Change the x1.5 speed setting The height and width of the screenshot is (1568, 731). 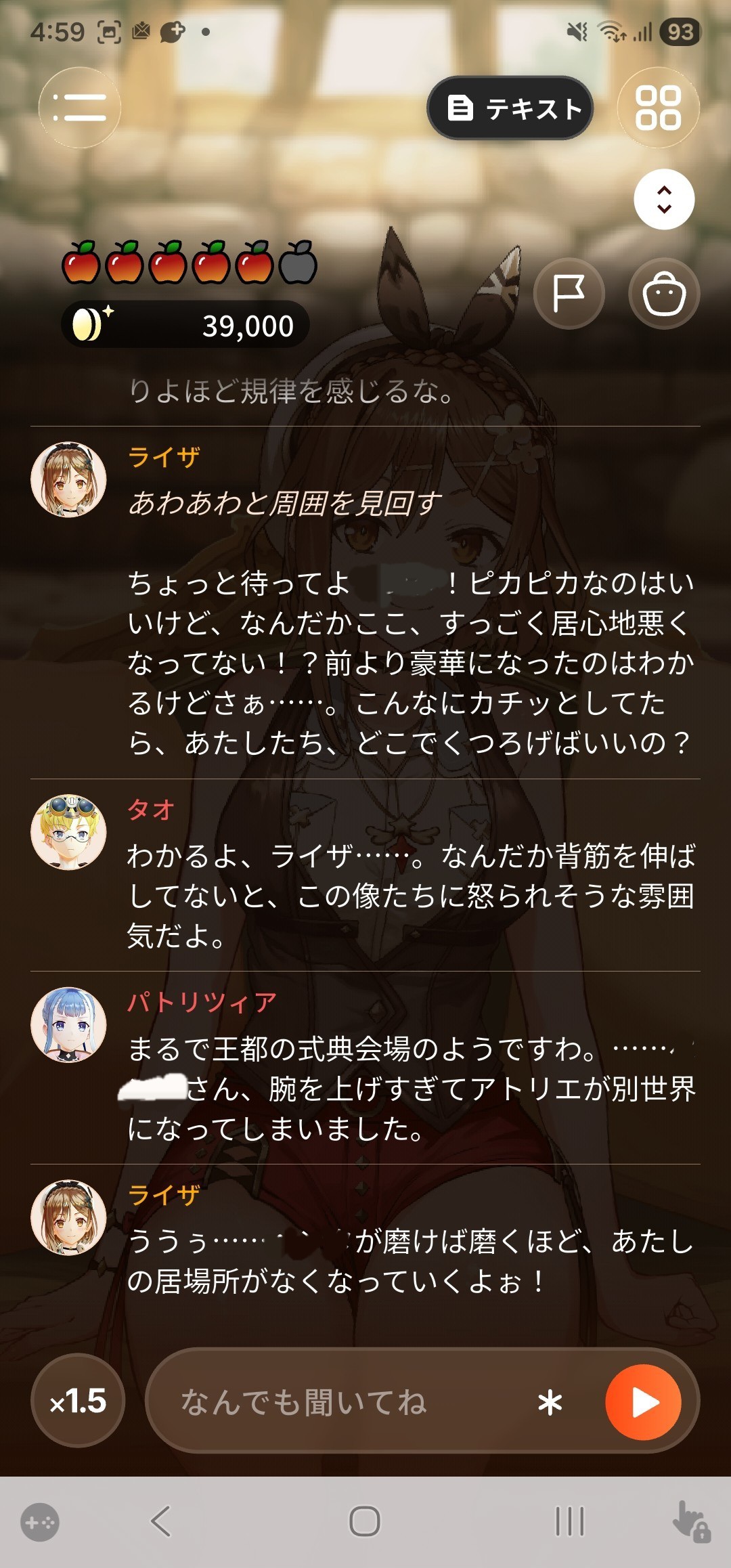tap(78, 1401)
